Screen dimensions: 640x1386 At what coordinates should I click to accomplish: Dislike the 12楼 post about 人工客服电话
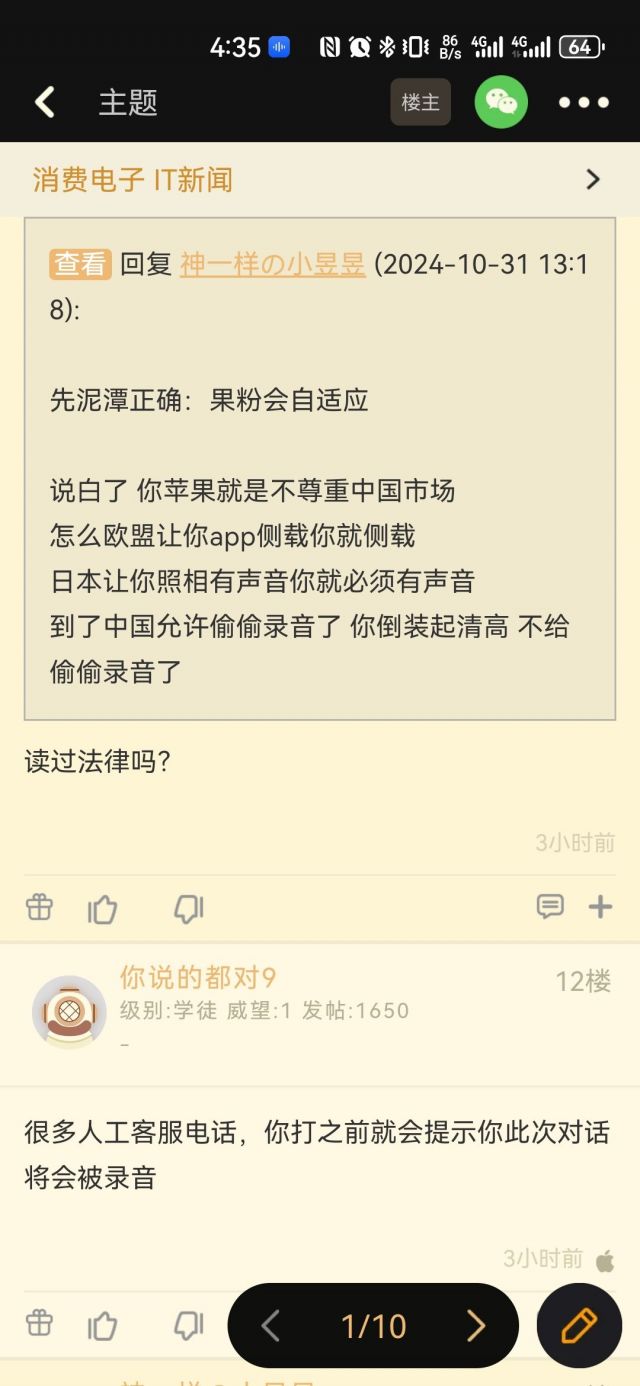click(188, 1326)
